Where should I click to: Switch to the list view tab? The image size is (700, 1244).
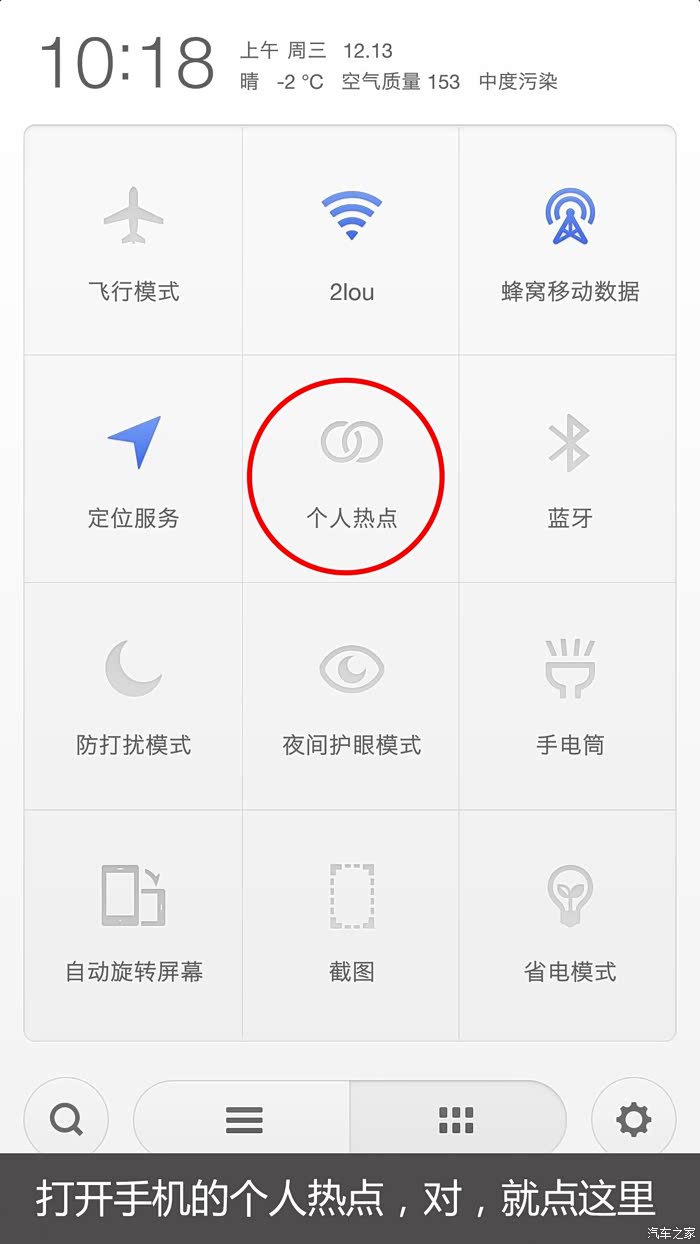pyautogui.click(x=243, y=1120)
